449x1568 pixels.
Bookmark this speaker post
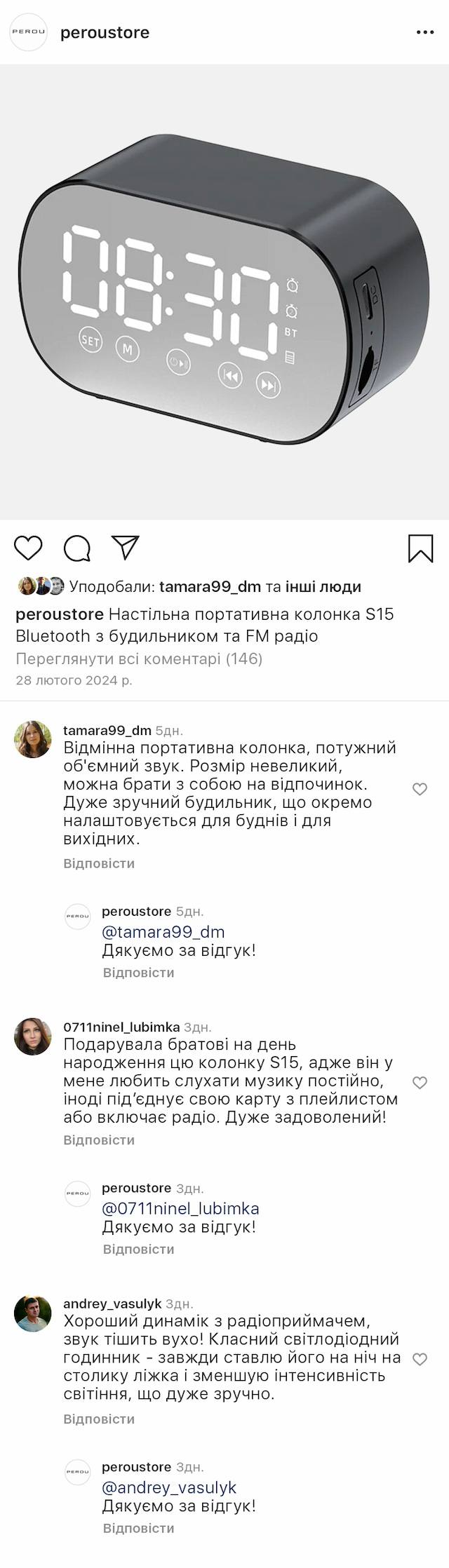[420, 548]
